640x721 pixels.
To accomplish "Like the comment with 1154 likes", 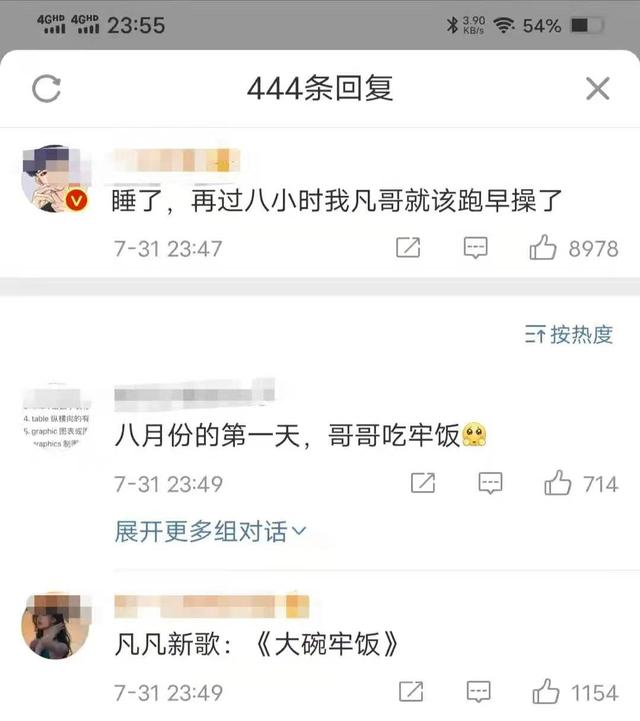I will click(546, 692).
